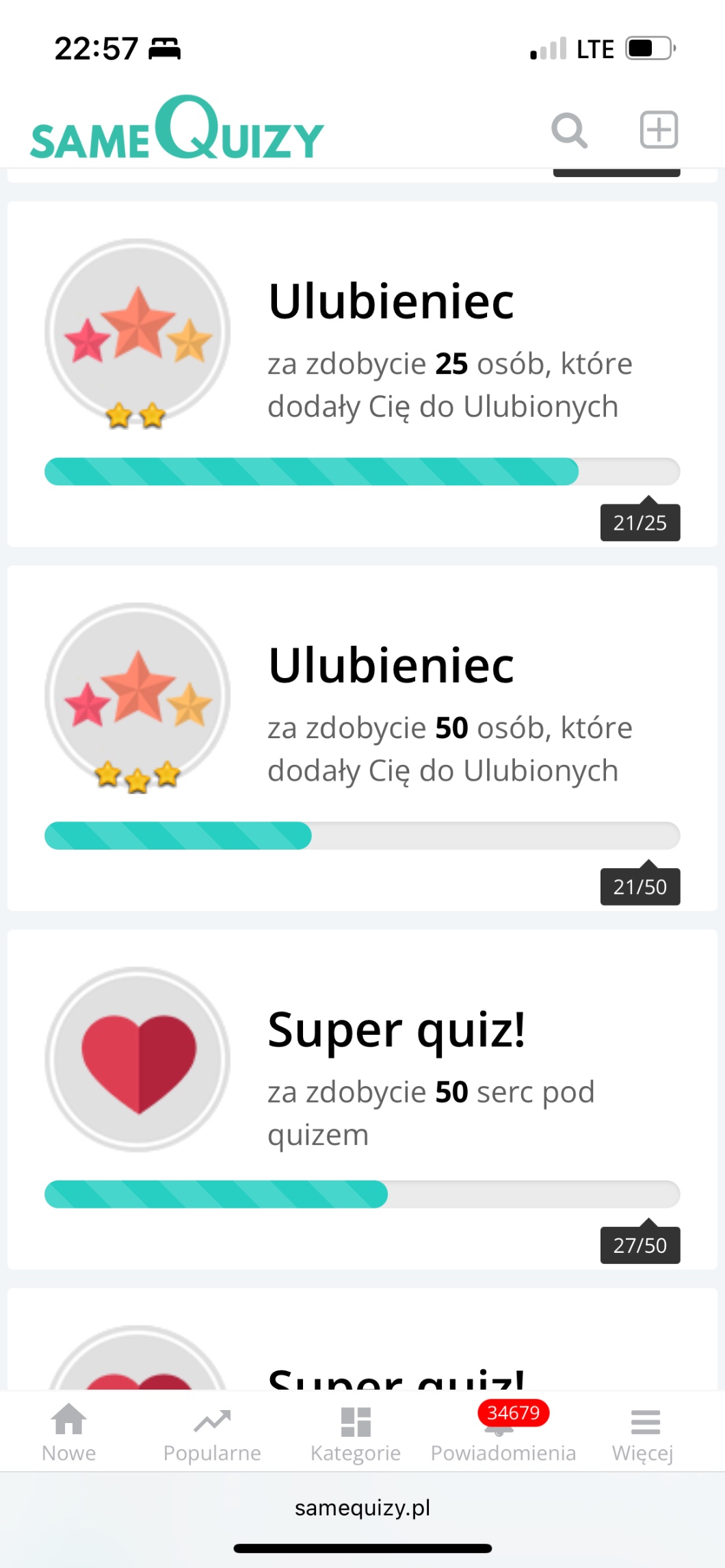Open the search magnifier icon

pyautogui.click(x=569, y=130)
